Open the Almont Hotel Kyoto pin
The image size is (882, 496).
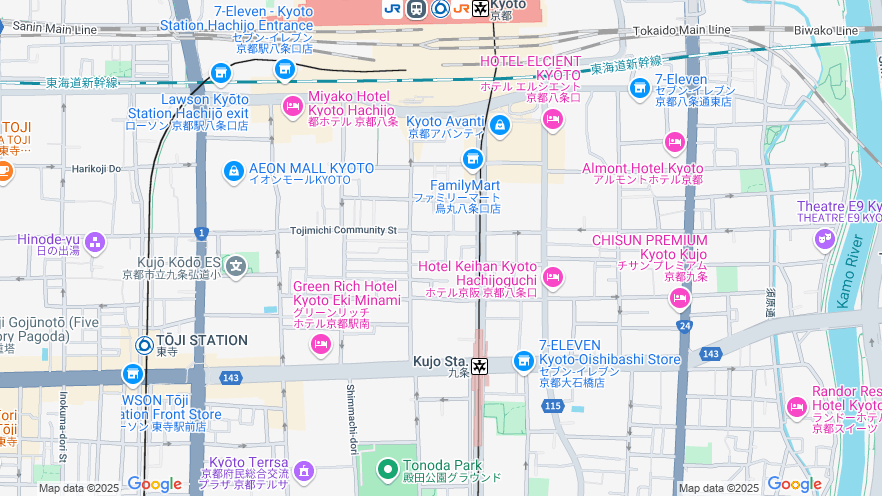coord(675,144)
